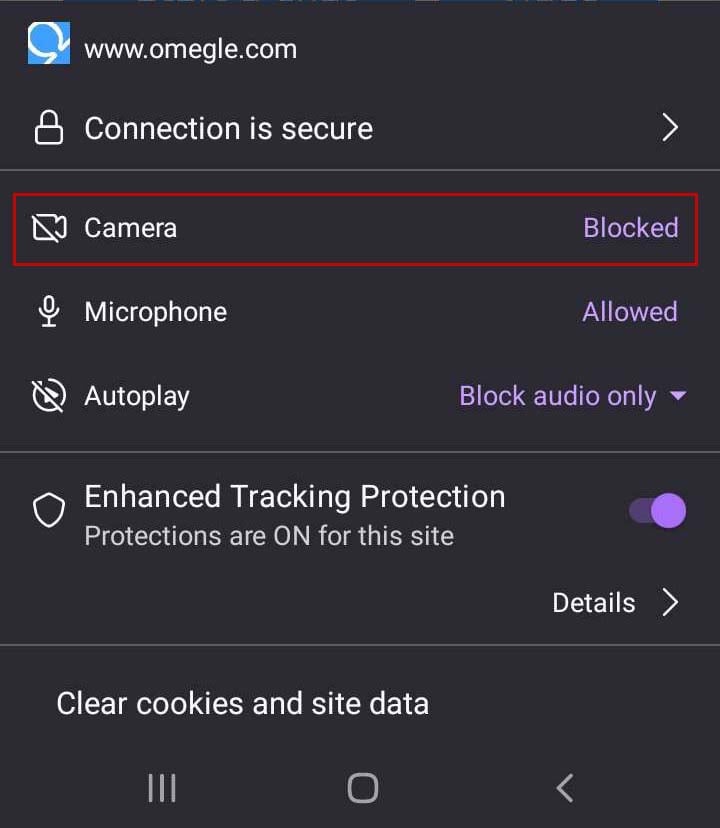Change the blocked Camera permission

(x=630, y=228)
